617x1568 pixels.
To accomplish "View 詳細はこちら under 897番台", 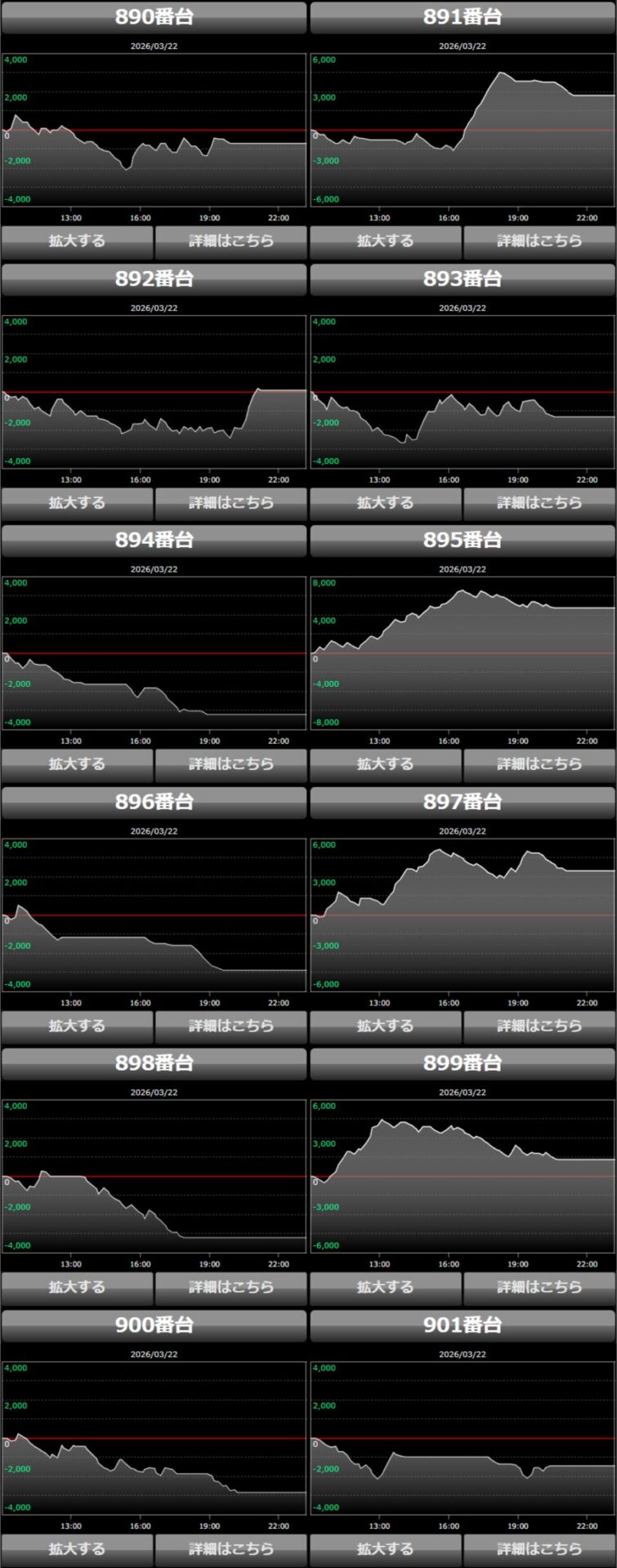I will (x=539, y=1026).
